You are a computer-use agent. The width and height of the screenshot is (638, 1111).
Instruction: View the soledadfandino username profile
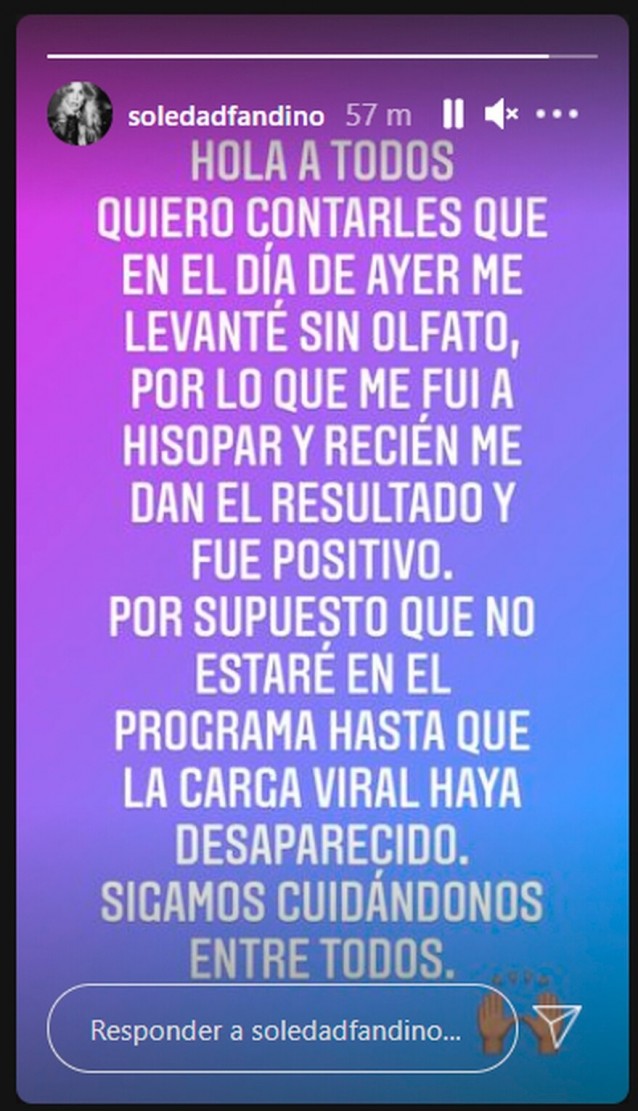coord(226,115)
